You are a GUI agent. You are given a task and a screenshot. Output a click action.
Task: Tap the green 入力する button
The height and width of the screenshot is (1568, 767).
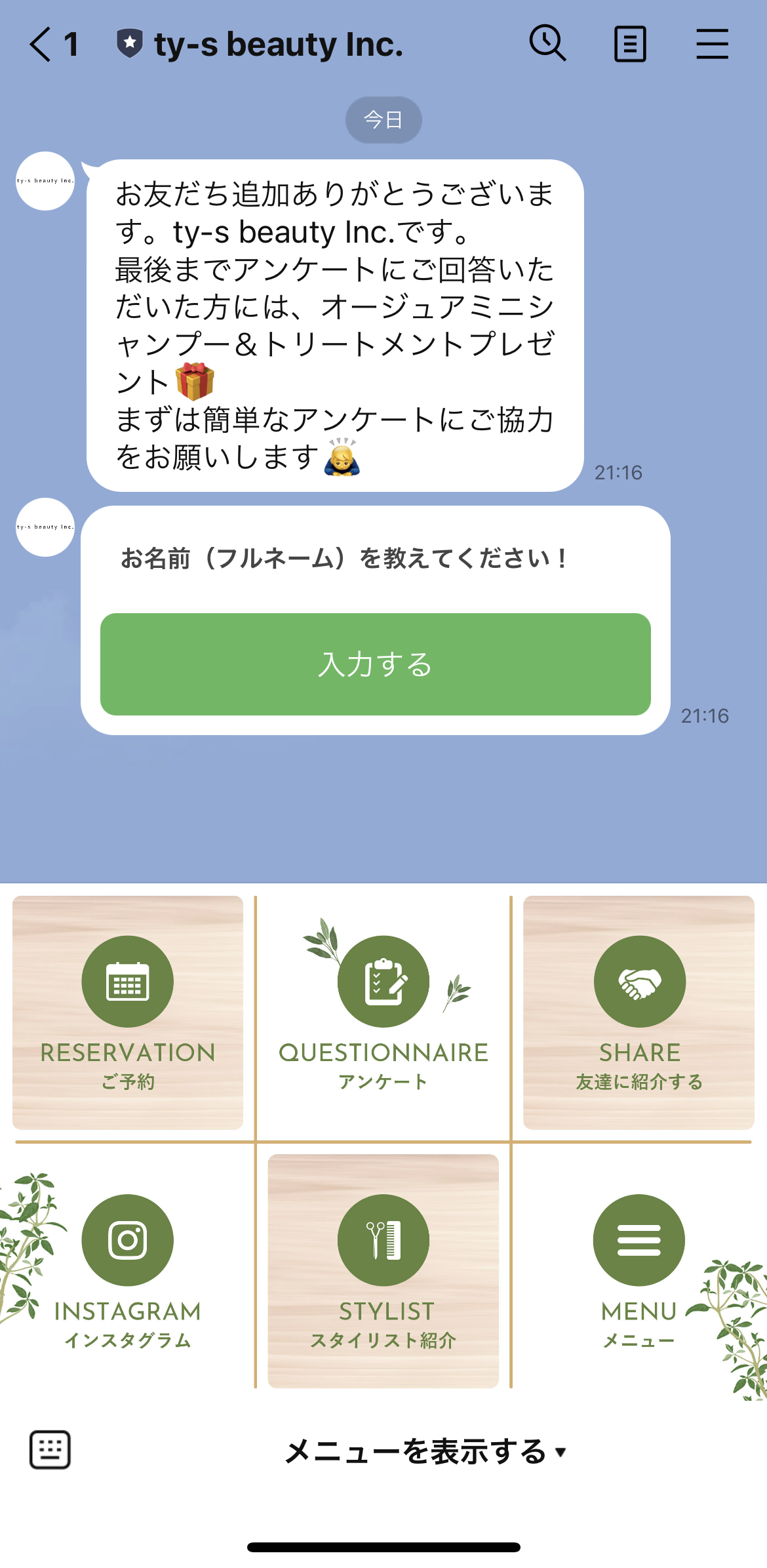click(x=375, y=664)
